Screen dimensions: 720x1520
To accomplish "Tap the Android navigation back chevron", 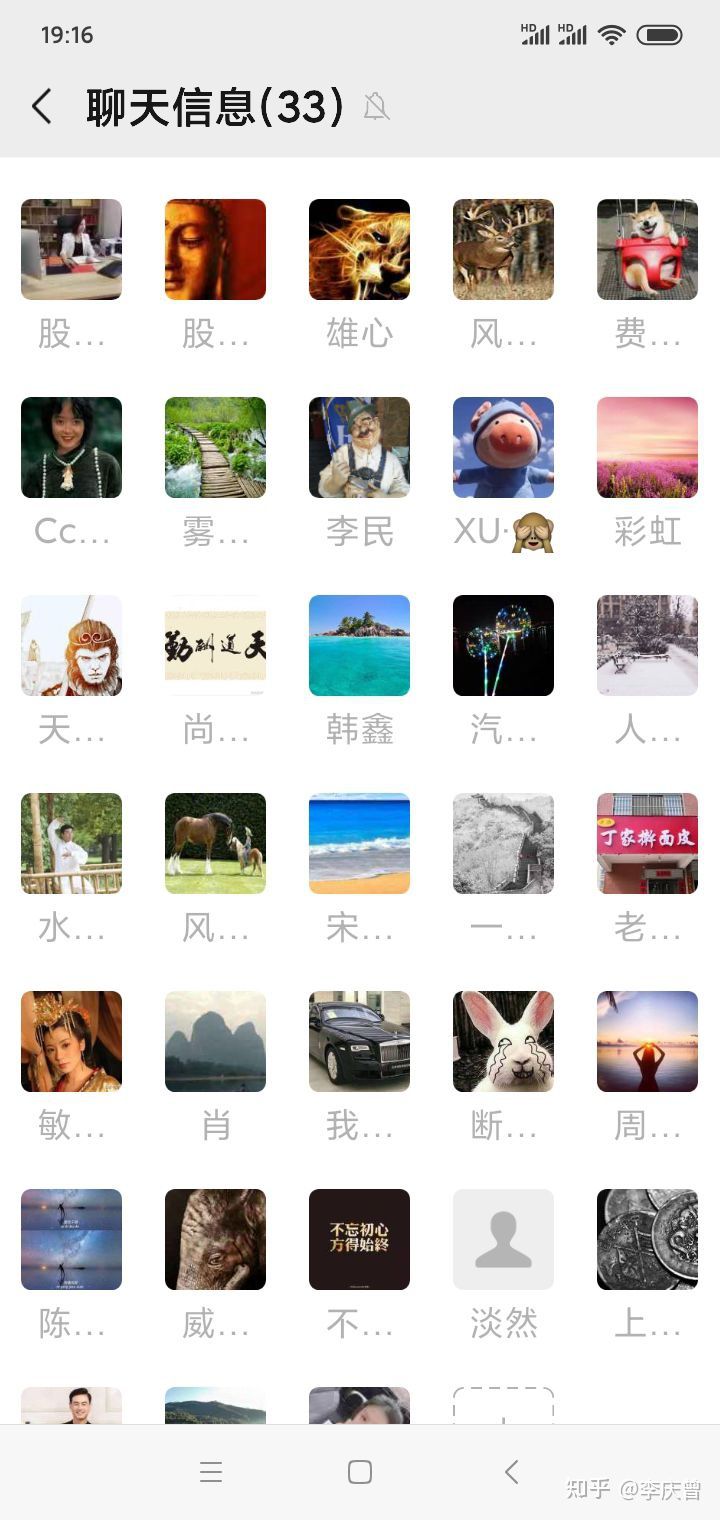I will click(x=511, y=1471).
